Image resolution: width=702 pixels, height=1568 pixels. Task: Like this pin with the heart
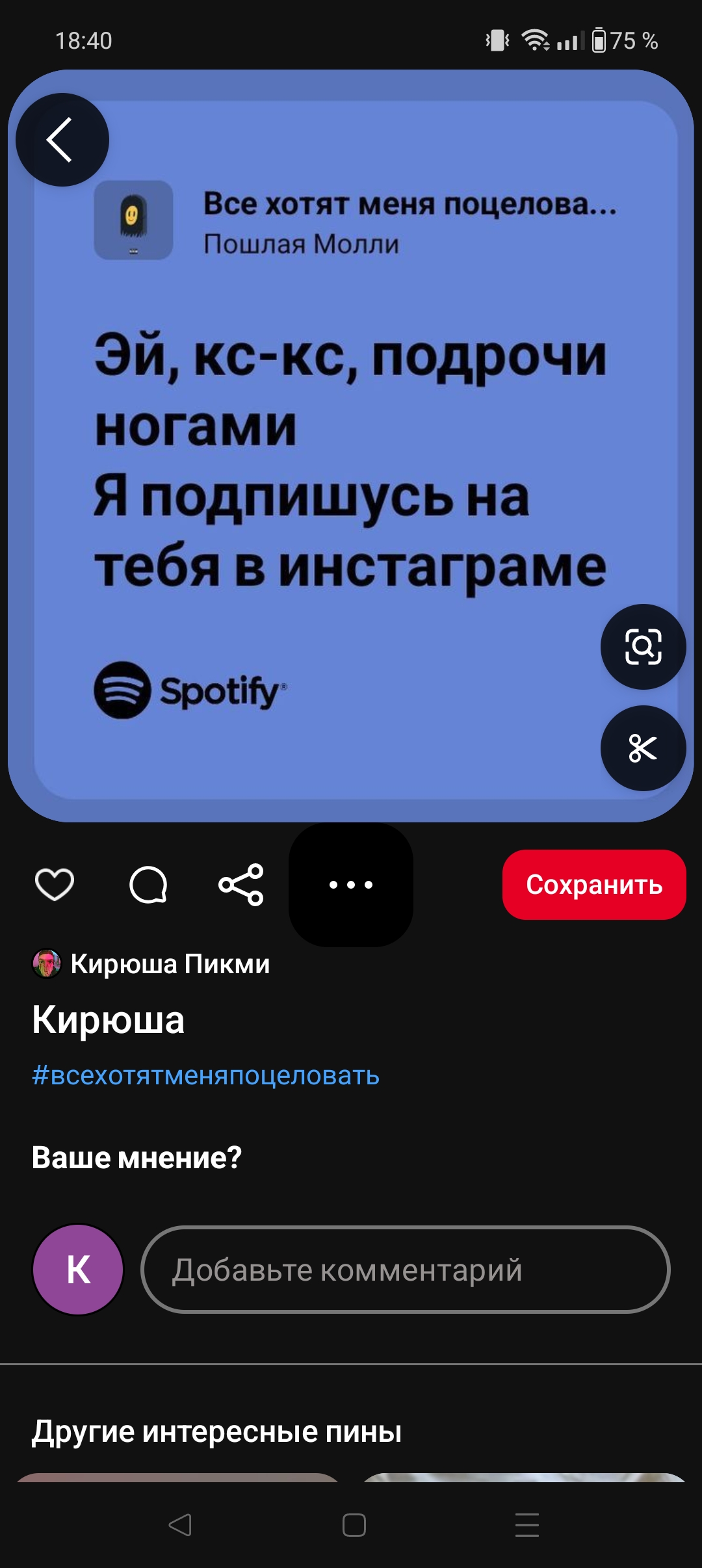tap(55, 885)
